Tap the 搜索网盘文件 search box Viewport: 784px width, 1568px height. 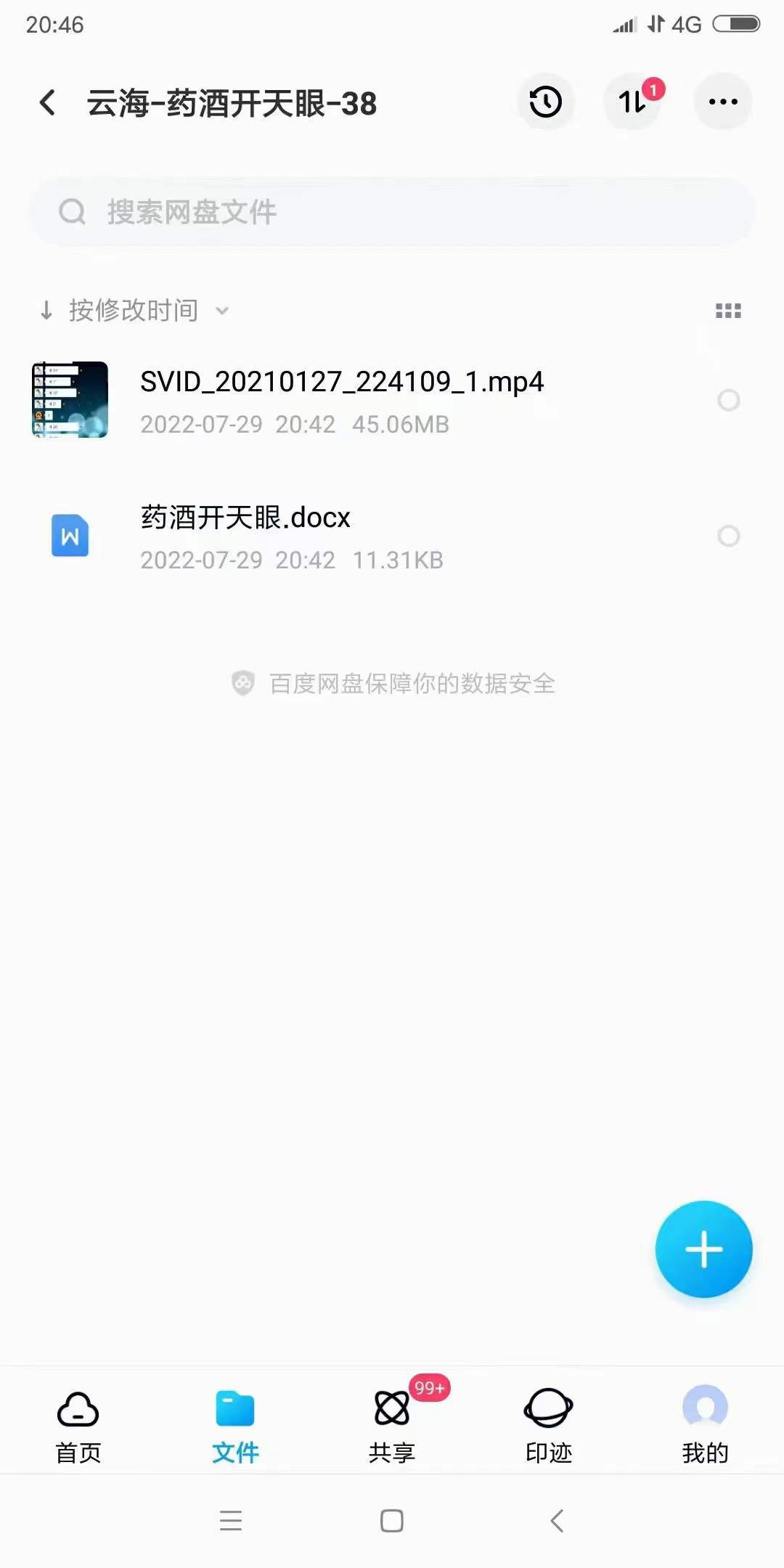coord(392,212)
